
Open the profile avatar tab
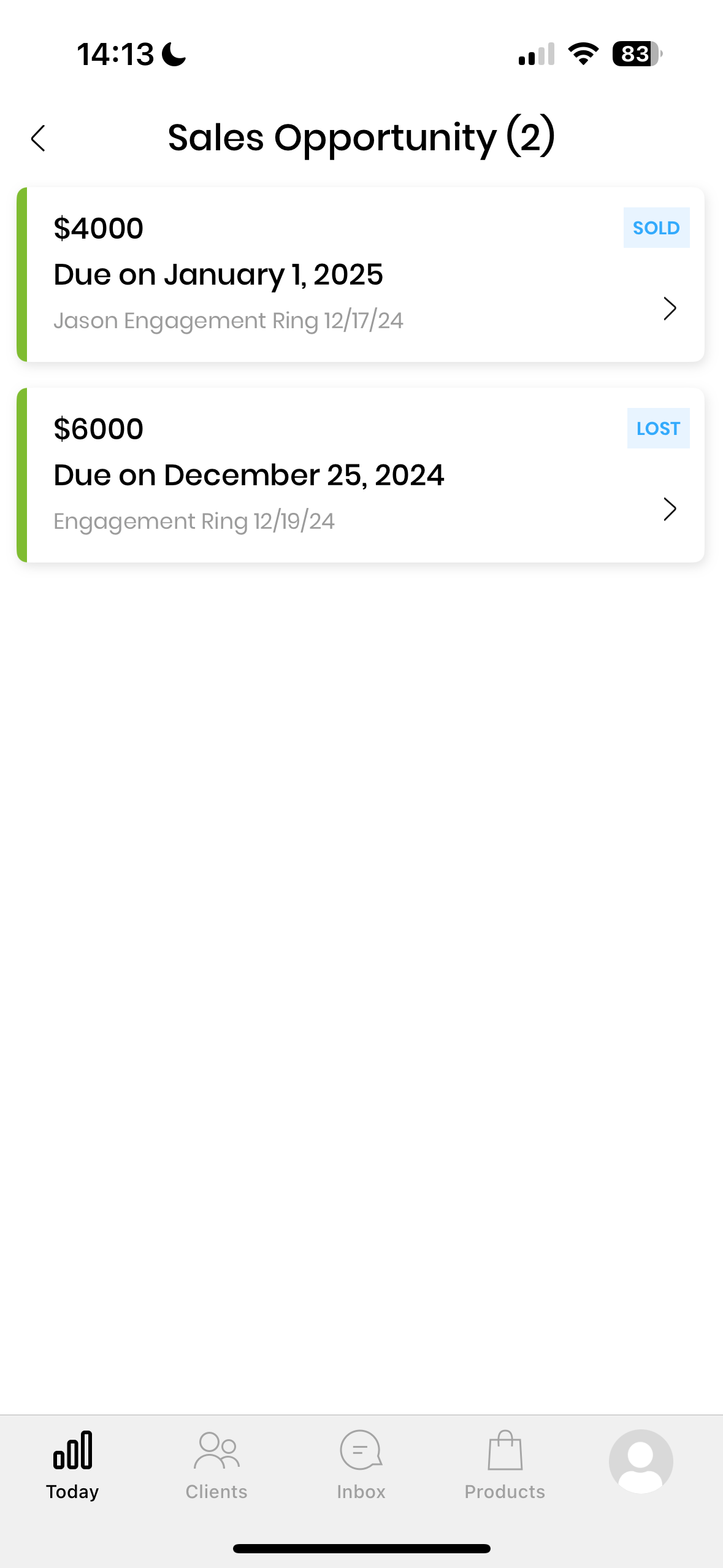tap(641, 1461)
